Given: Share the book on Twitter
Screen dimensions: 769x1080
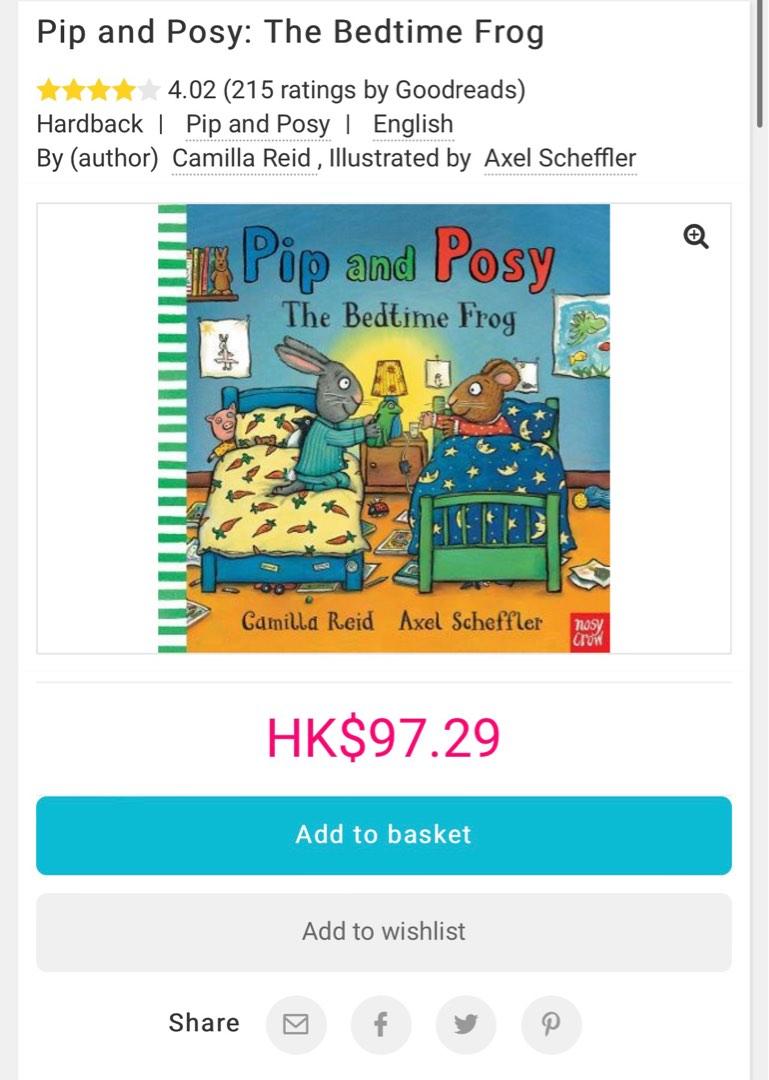Looking at the screenshot, I should click(466, 1023).
